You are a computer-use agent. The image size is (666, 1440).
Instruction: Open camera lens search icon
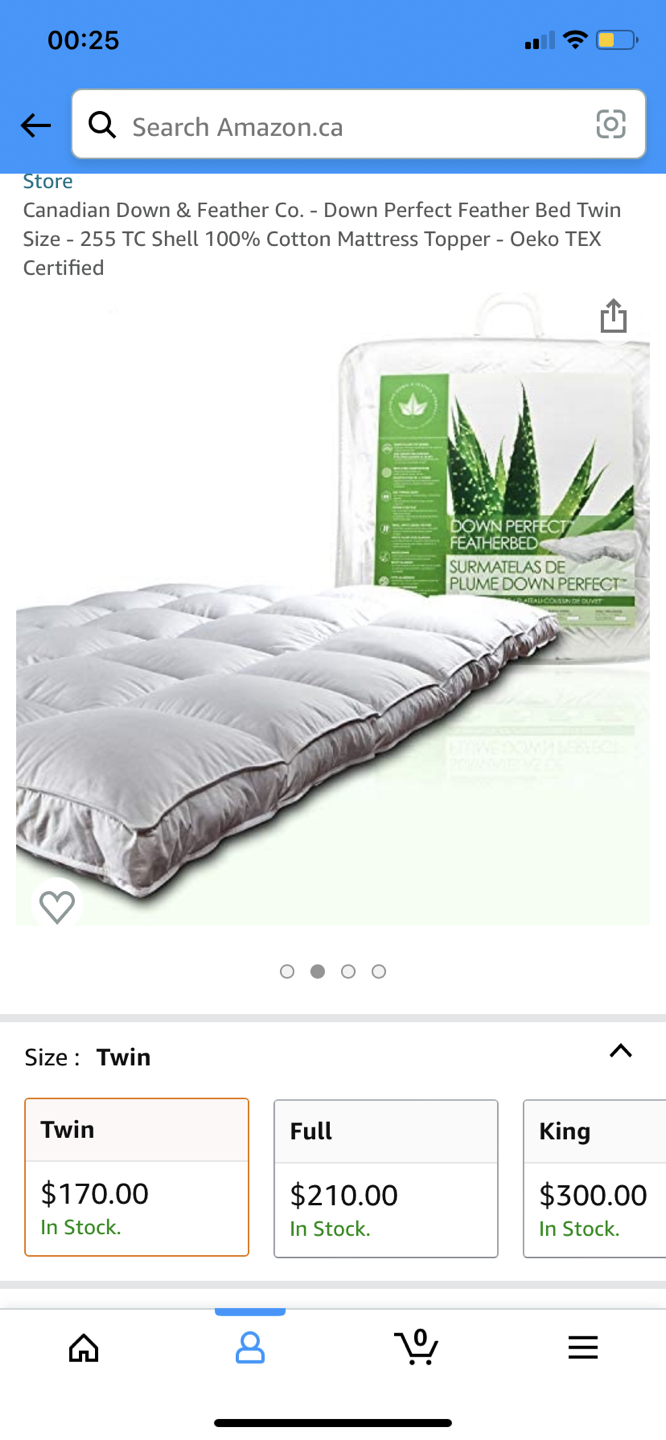610,124
